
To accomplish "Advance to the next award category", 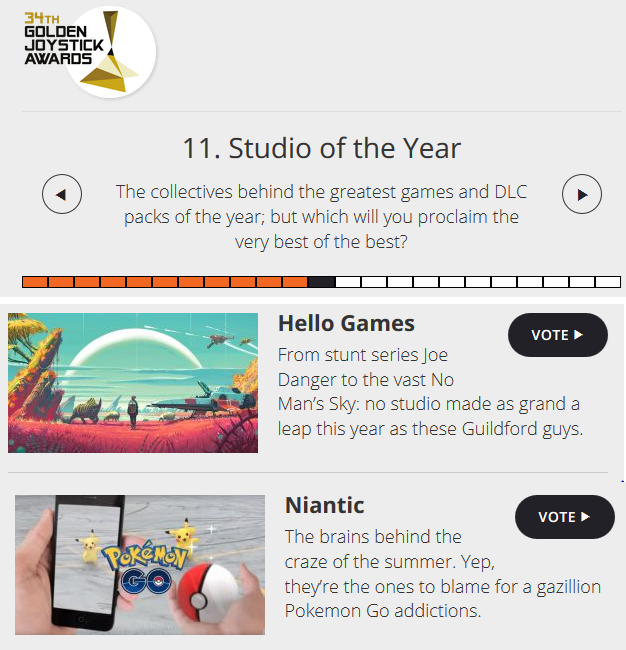I will point(582,194).
